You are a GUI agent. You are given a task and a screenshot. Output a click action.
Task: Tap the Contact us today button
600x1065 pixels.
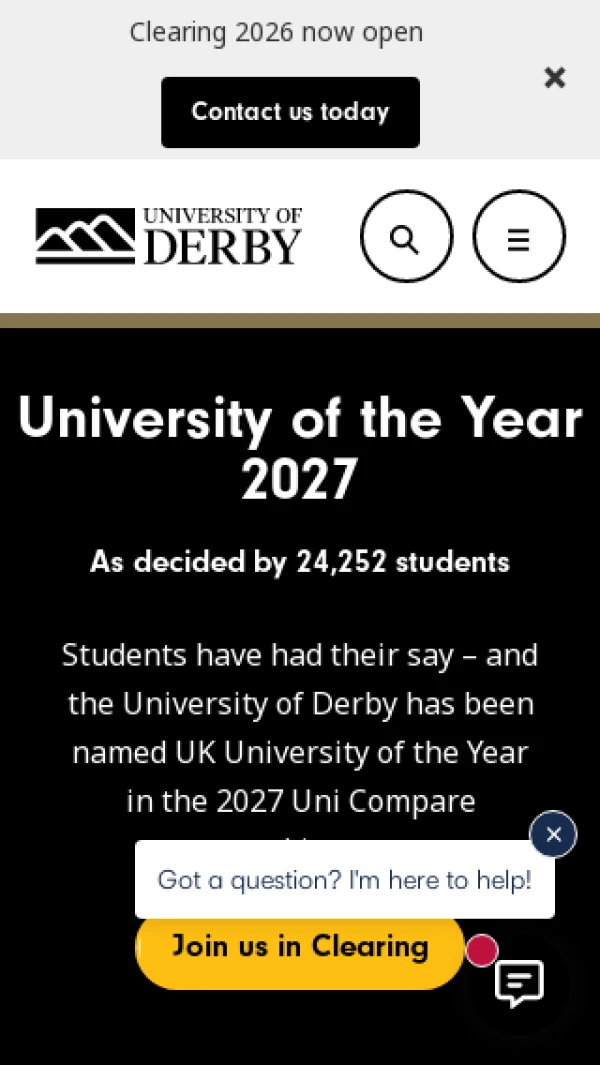coord(290,112)
